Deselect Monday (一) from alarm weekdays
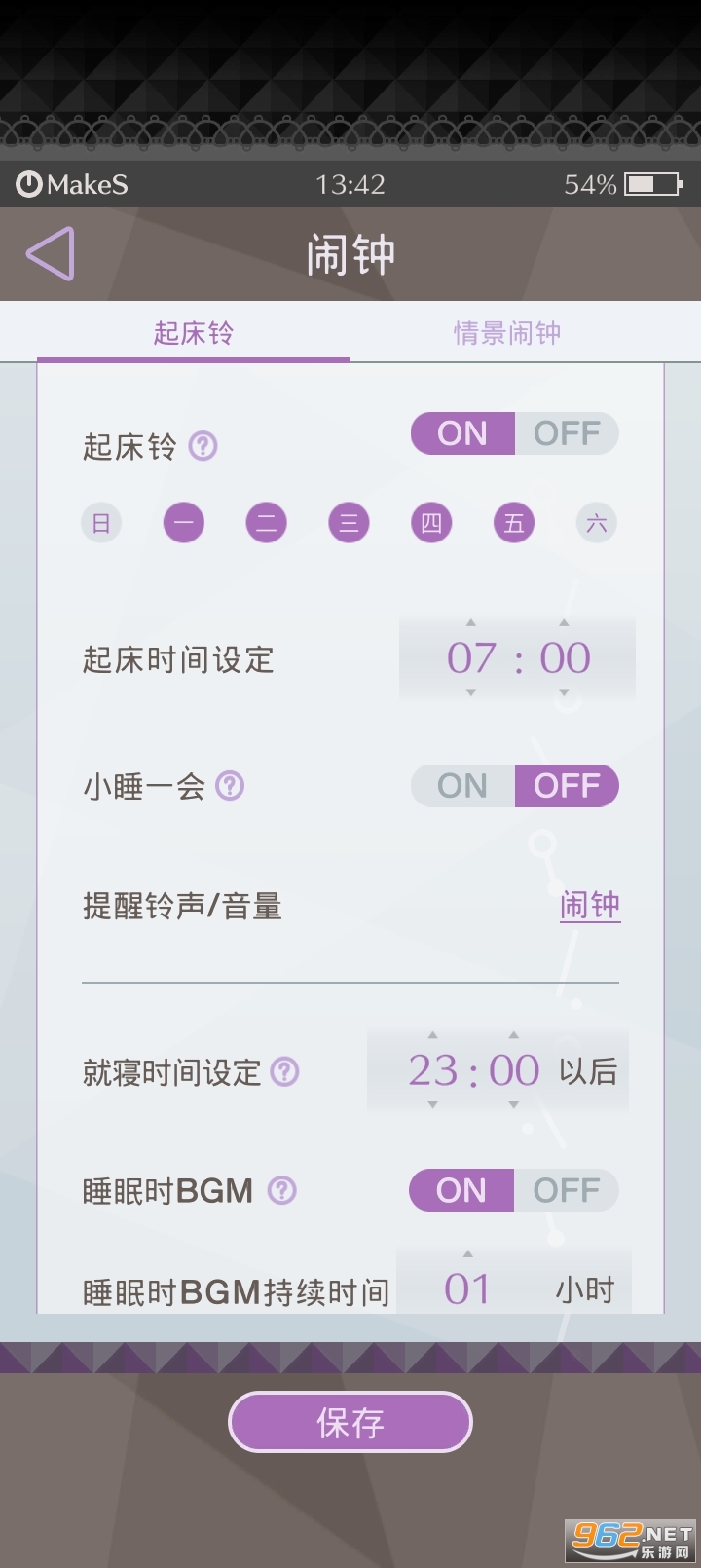This screenshot has width=701, height=1568. pyautogui.click(x=183, y=522)
